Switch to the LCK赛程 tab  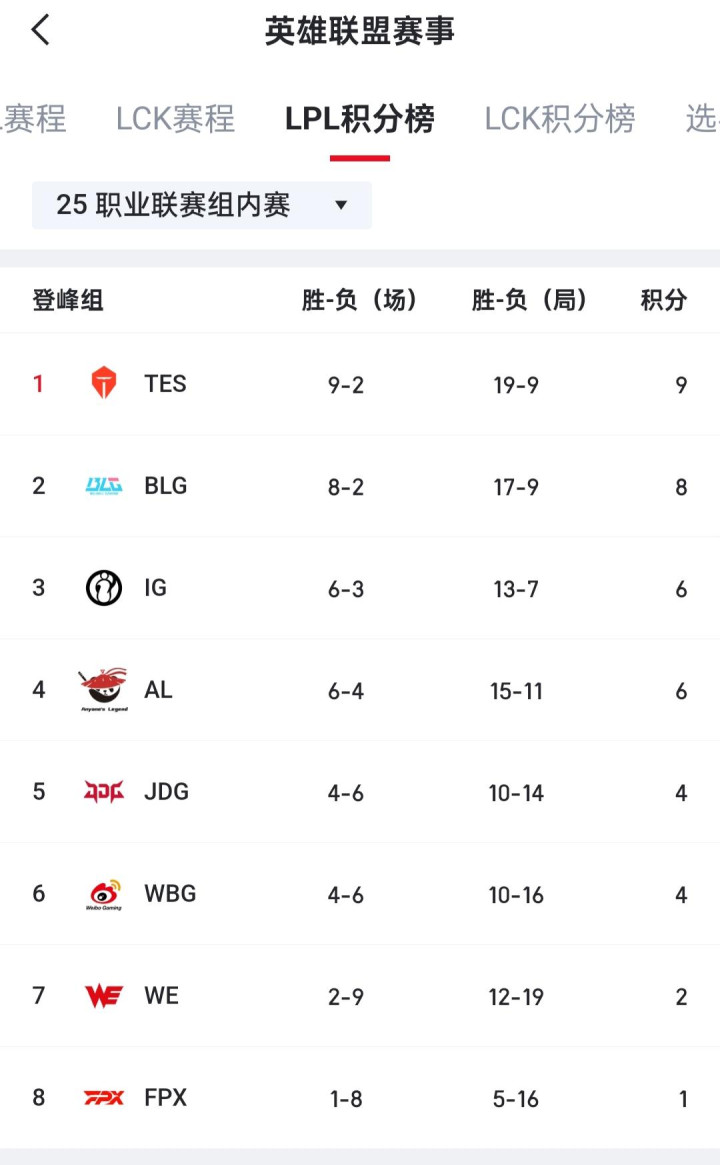[x=175, y=119]
